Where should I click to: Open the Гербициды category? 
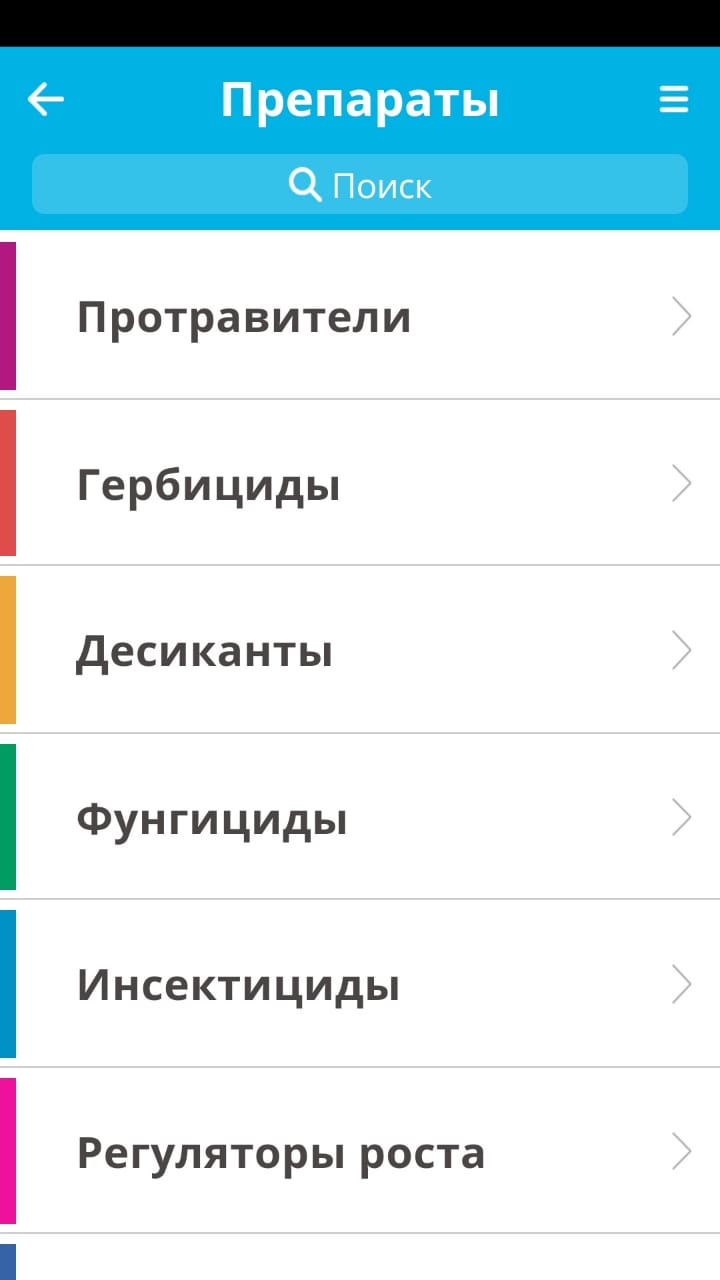[360, 484]
